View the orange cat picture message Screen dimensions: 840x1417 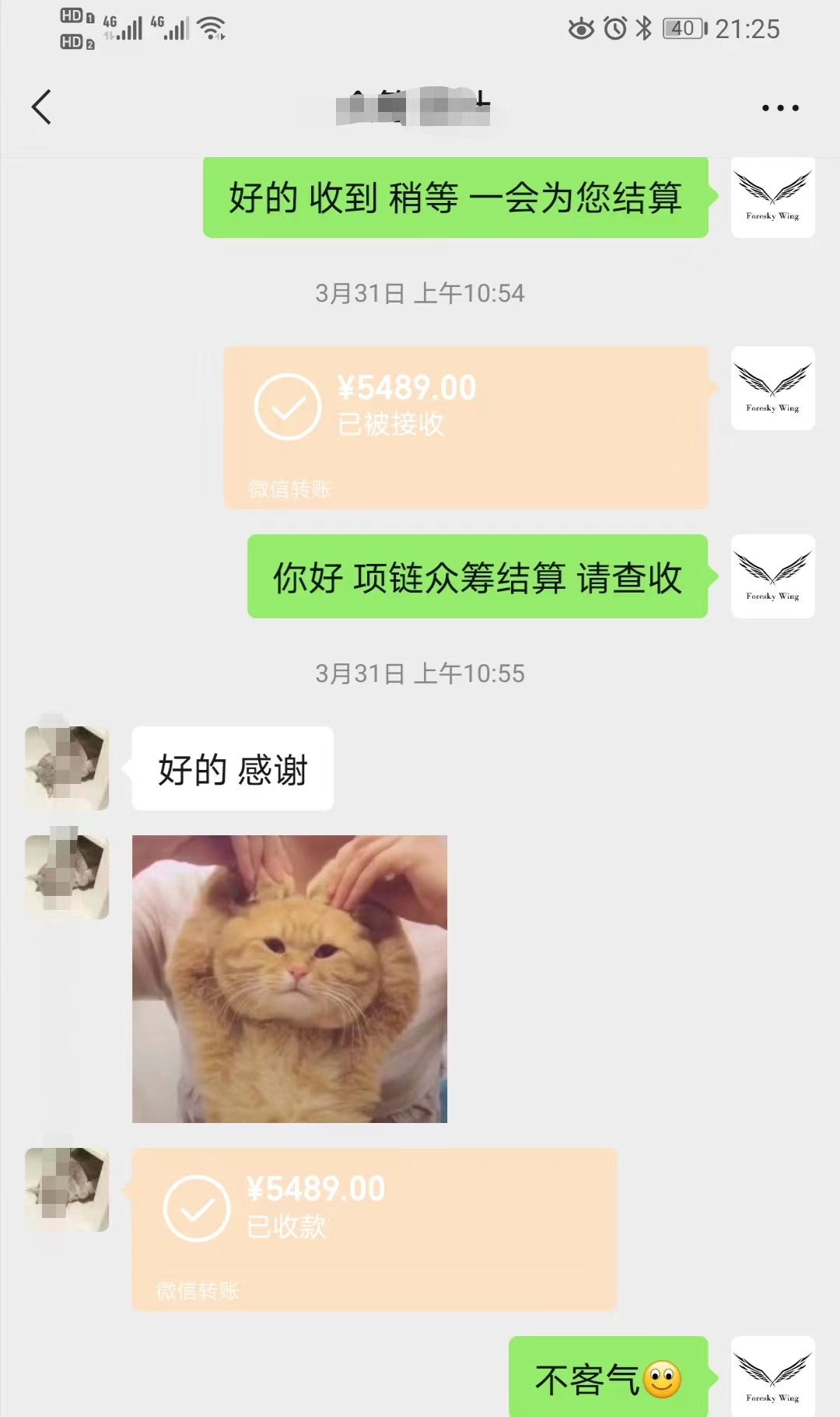coord(289,979)
